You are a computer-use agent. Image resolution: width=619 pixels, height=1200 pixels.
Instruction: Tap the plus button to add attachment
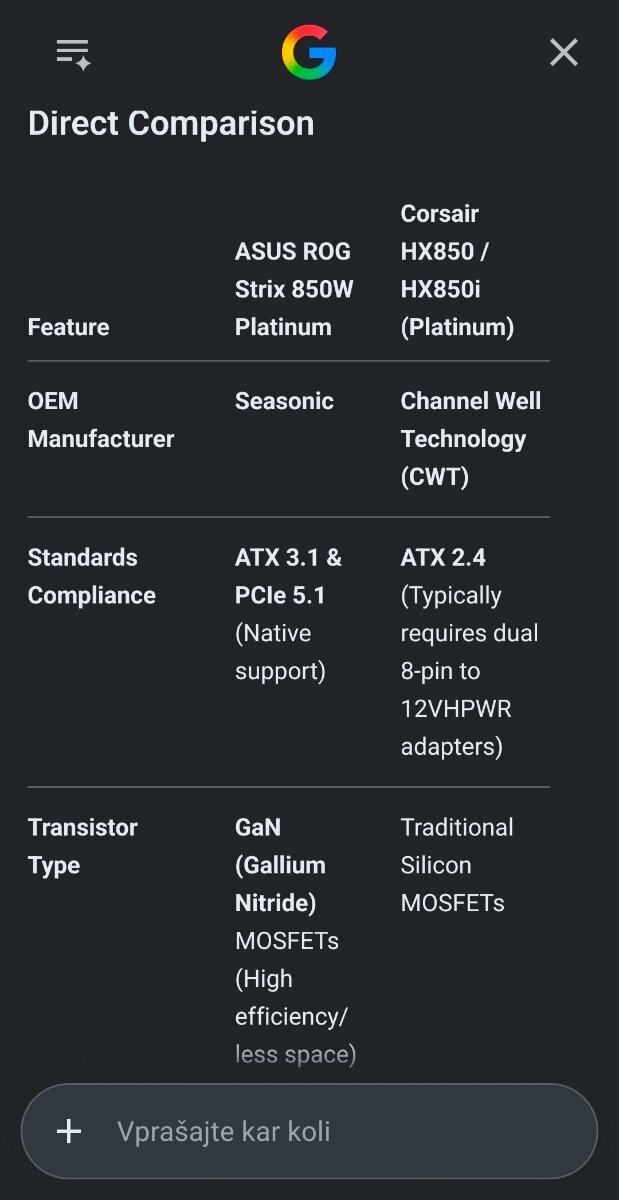(x=69, y=1131)
